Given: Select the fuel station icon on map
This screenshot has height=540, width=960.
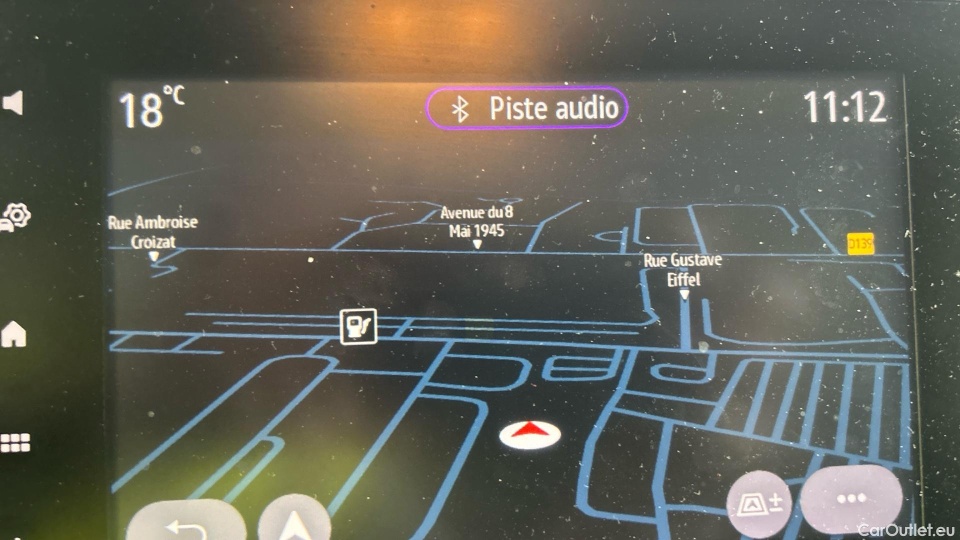Looking at the screenshot, I should pos(358,326).
